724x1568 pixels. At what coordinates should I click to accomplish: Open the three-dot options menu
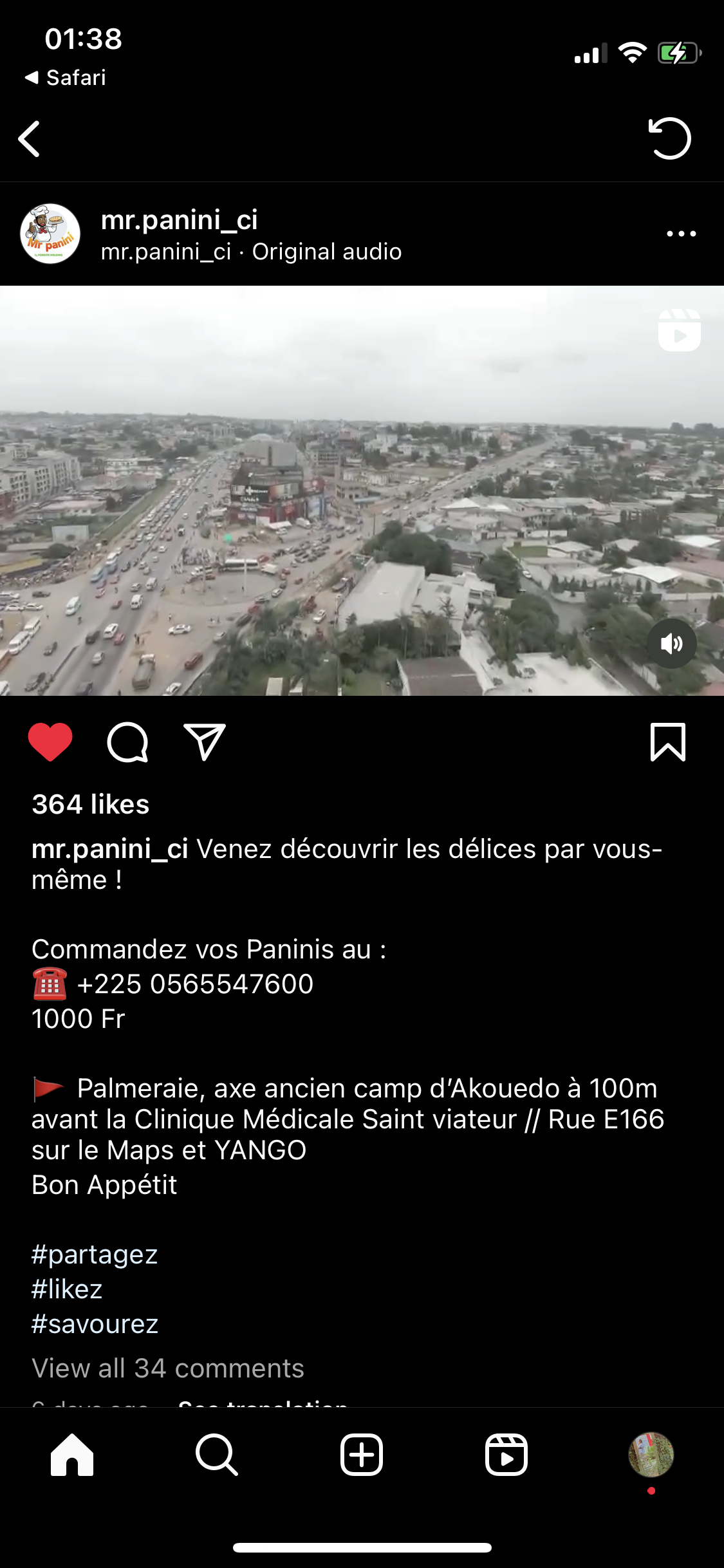pyautogui.click(x=681, y=234)
